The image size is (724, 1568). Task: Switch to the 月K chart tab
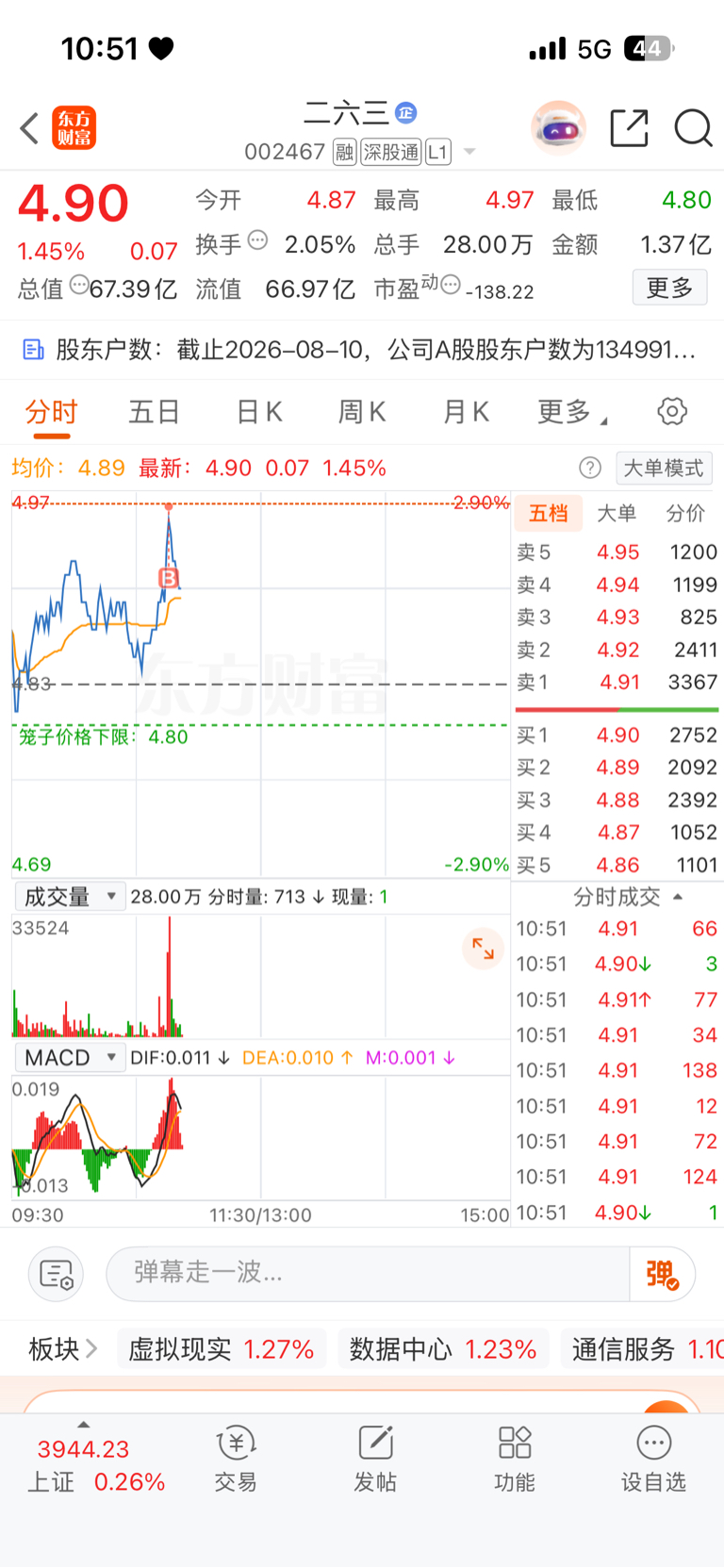[466, 412]
